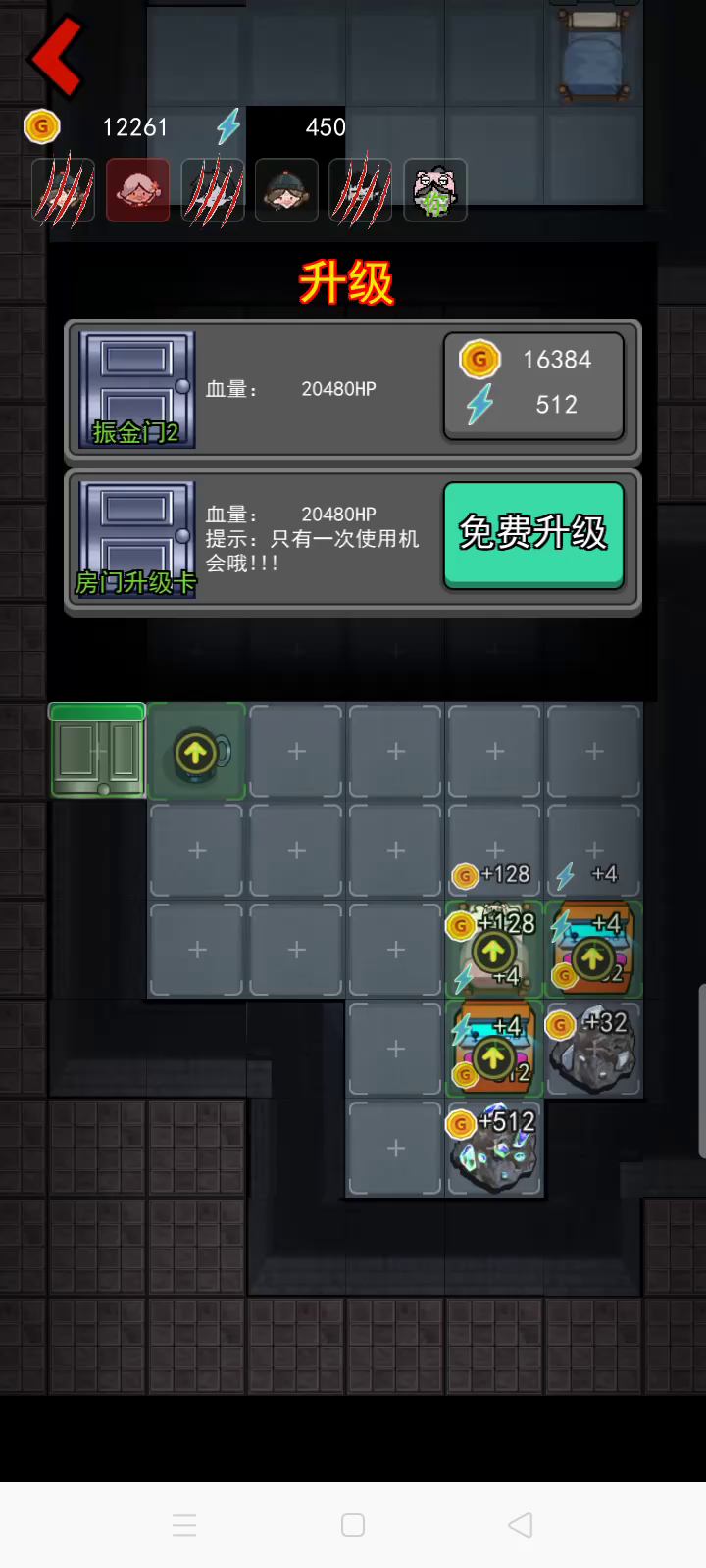Tap the red back arrow
Image resolution: width=706 pixels, height=1568 pixels.
(56, 57)
